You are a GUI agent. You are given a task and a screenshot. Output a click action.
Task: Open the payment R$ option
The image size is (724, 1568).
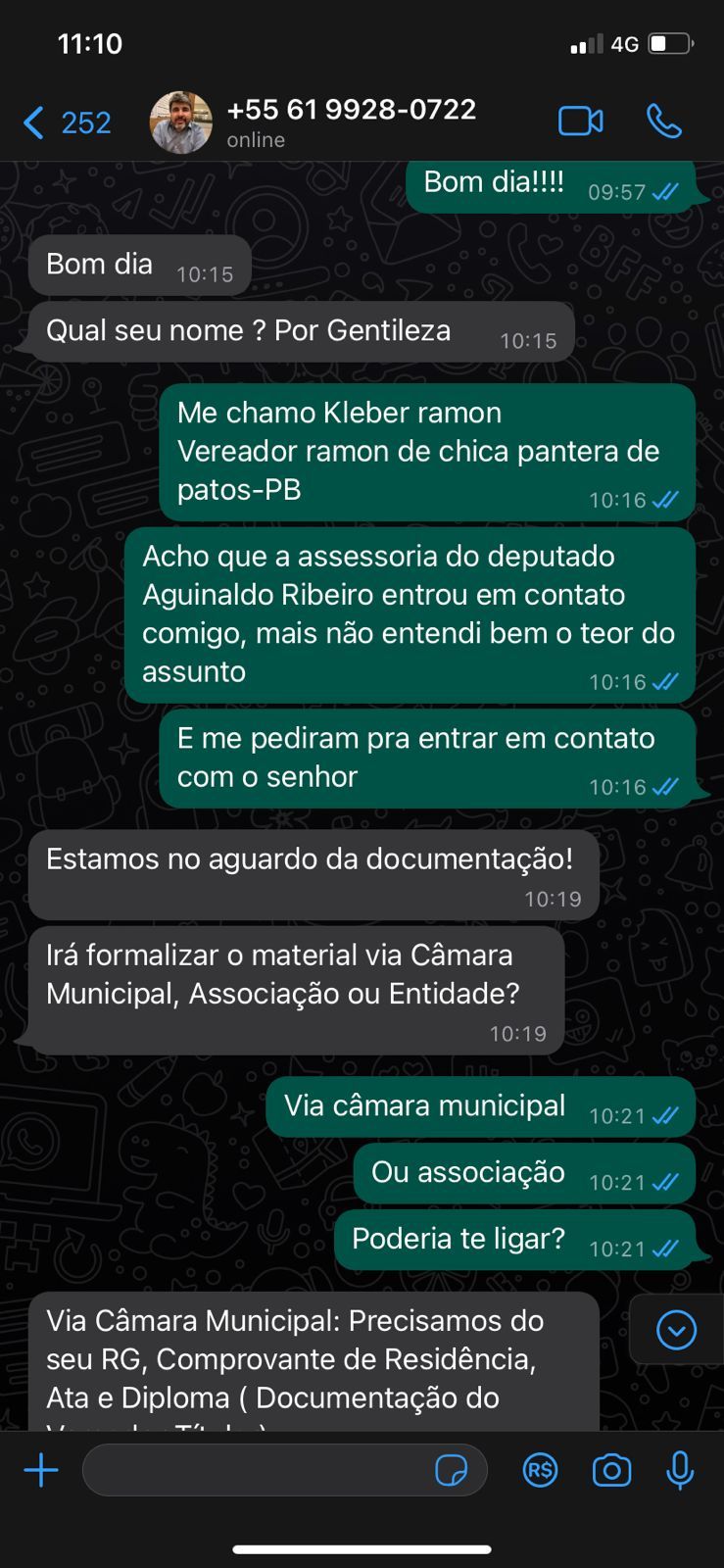tap(540, 1470)
